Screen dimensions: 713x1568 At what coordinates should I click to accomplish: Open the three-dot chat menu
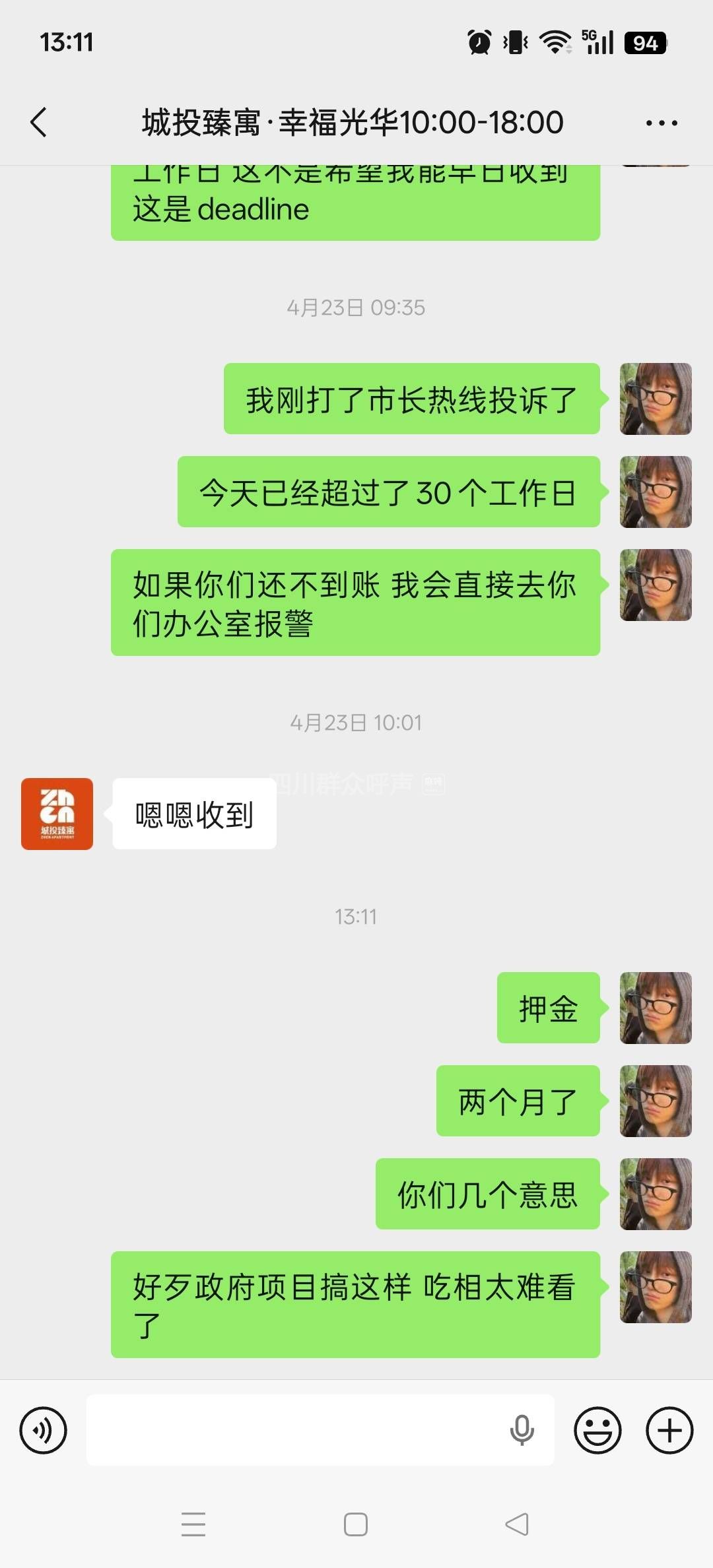coord(662,123)
